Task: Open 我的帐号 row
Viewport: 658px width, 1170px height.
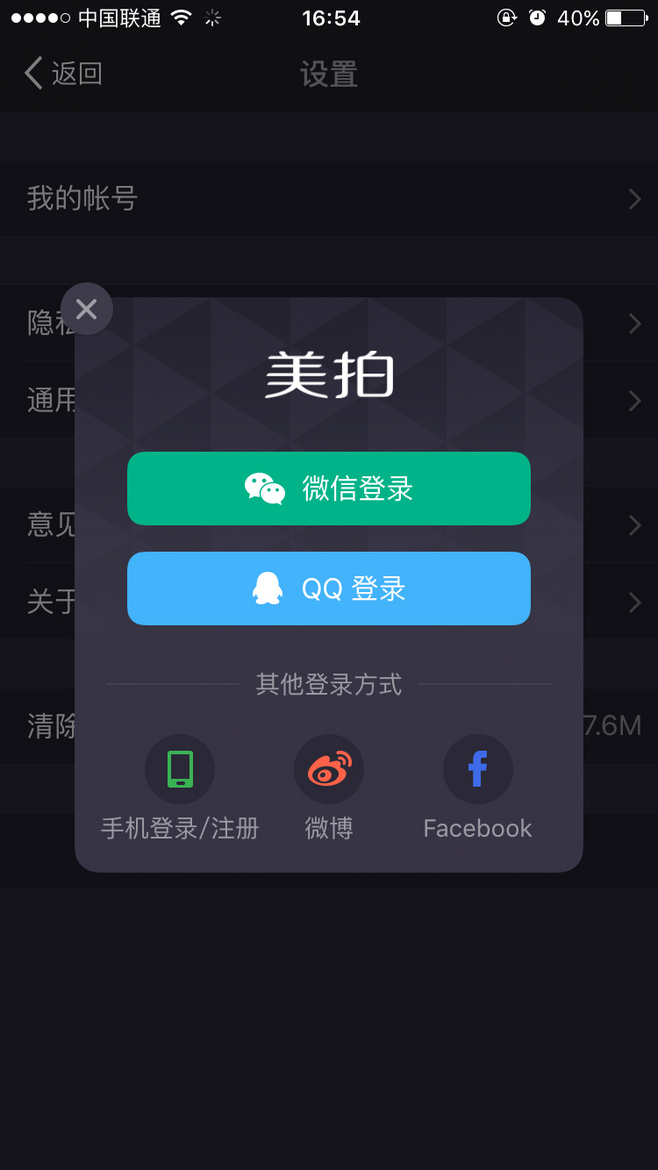Action: coord(328,199)
